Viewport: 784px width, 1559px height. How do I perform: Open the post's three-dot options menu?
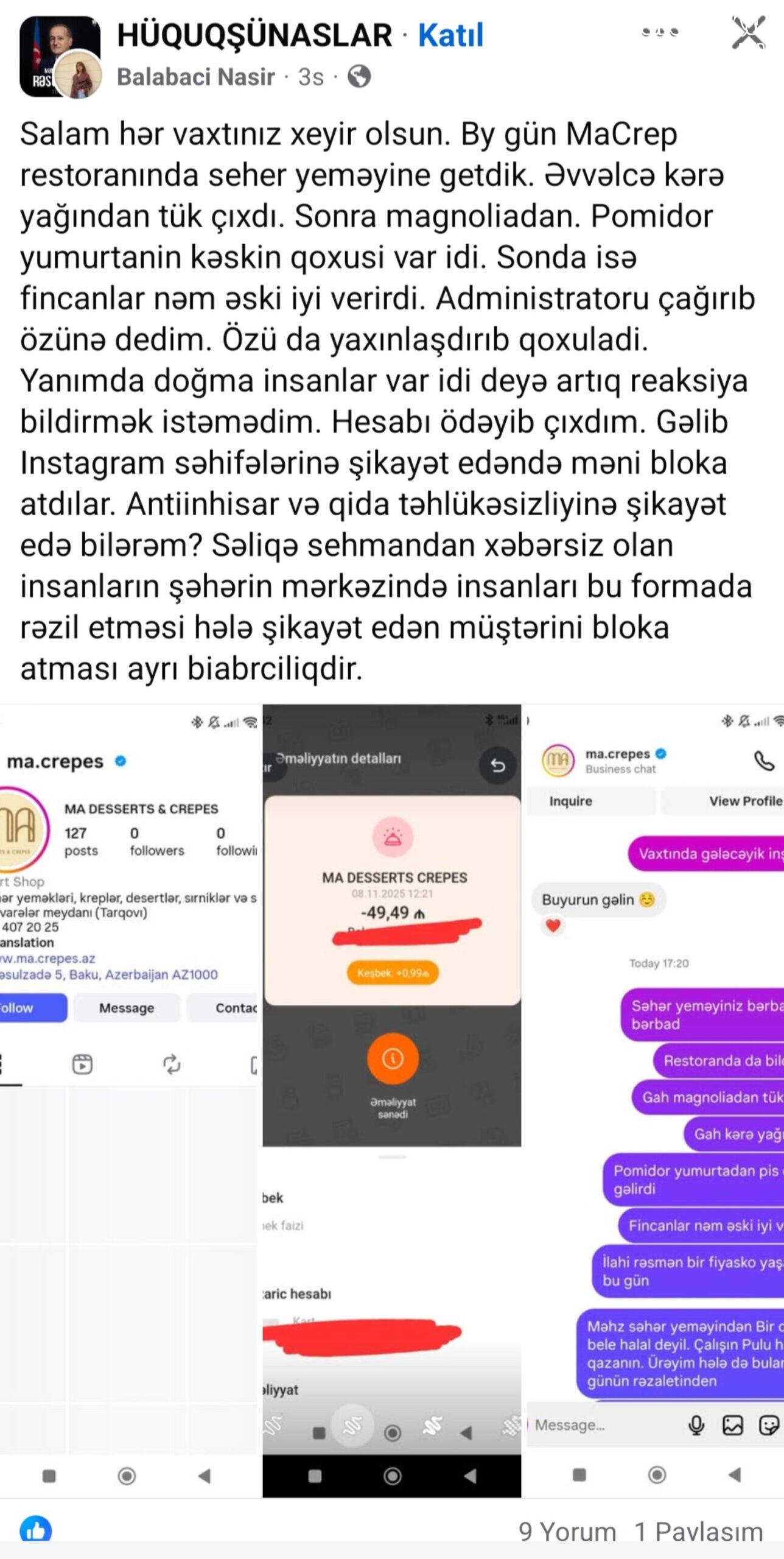tap(660, 32)
